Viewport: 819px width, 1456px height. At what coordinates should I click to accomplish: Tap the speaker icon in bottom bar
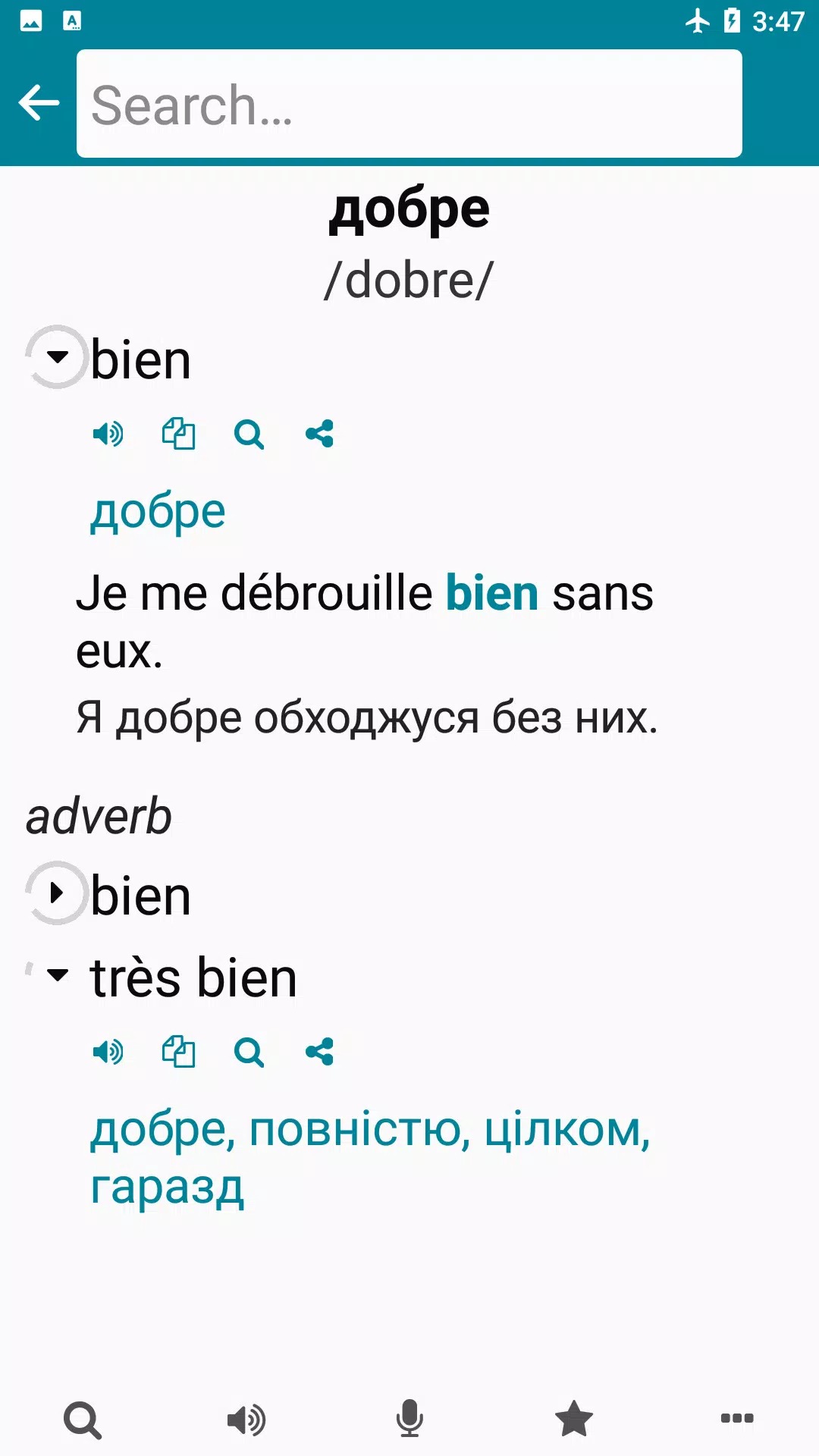click(x=246, y=1419)
